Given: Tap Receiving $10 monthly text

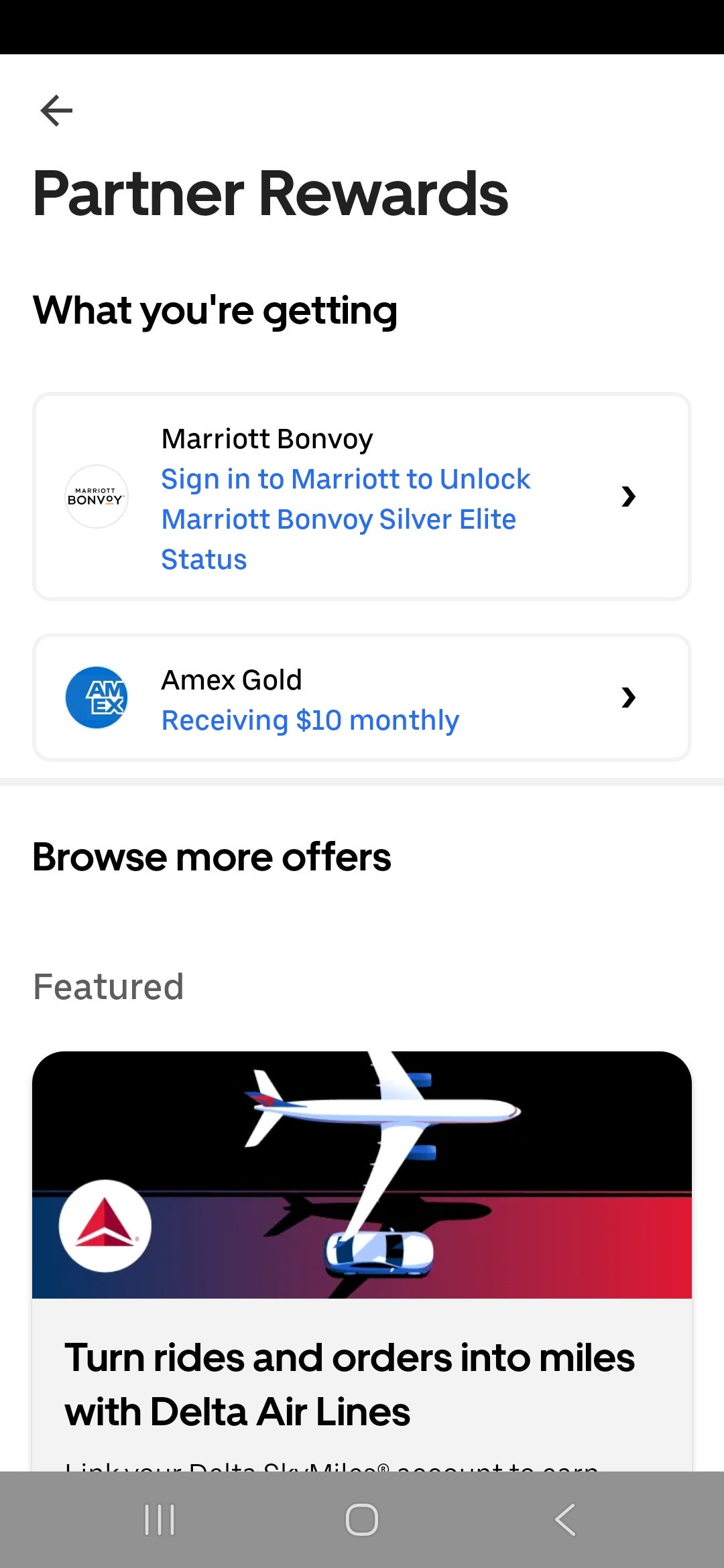Looking at the screenshot, I should coord(310,720).
